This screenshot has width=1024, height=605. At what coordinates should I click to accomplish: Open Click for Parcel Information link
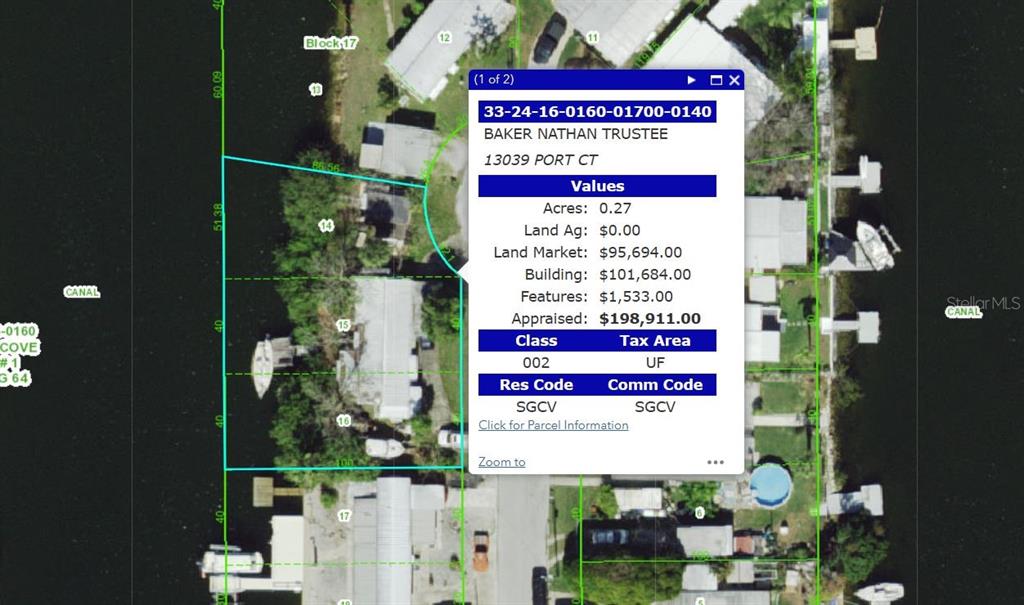553,425
